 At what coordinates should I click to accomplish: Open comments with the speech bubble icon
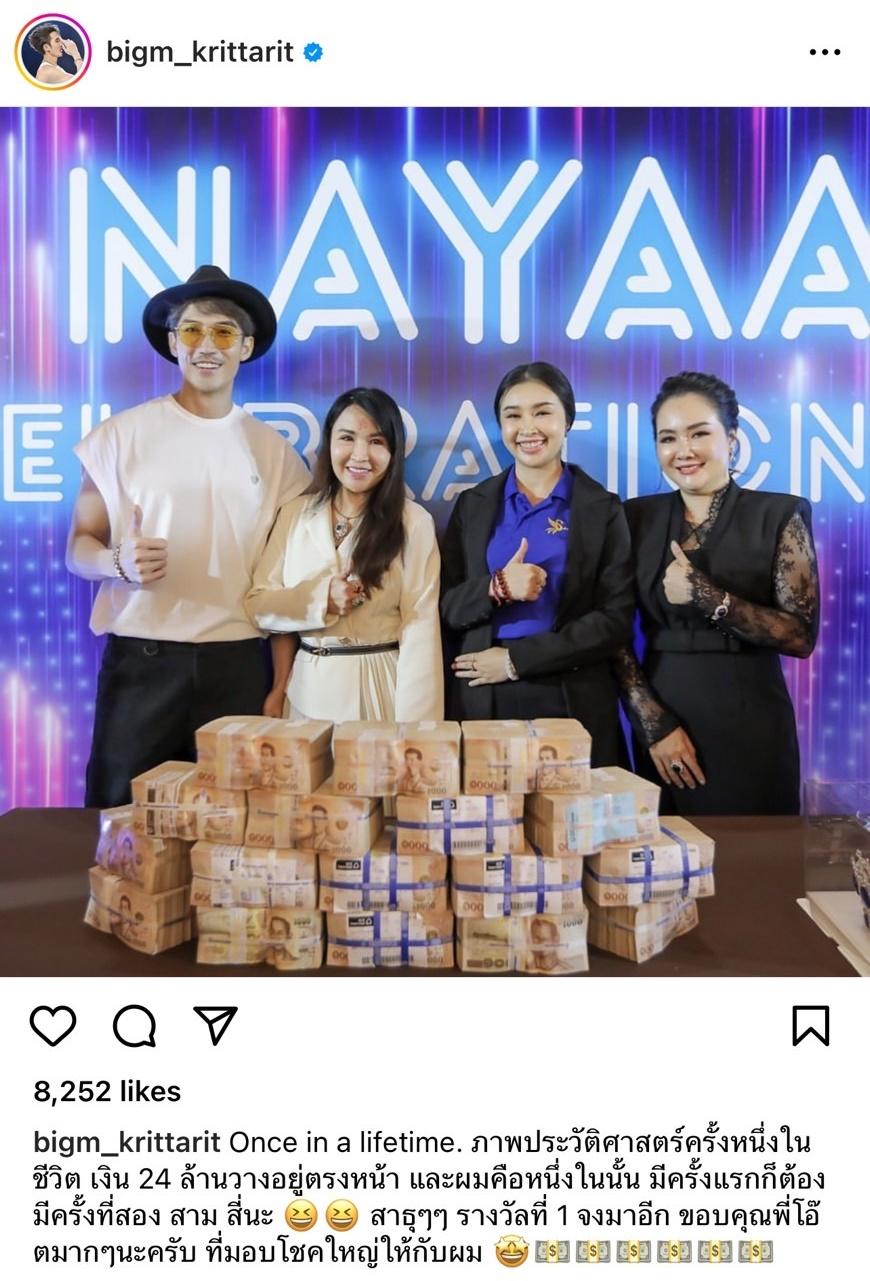(x=134, y=1025)
